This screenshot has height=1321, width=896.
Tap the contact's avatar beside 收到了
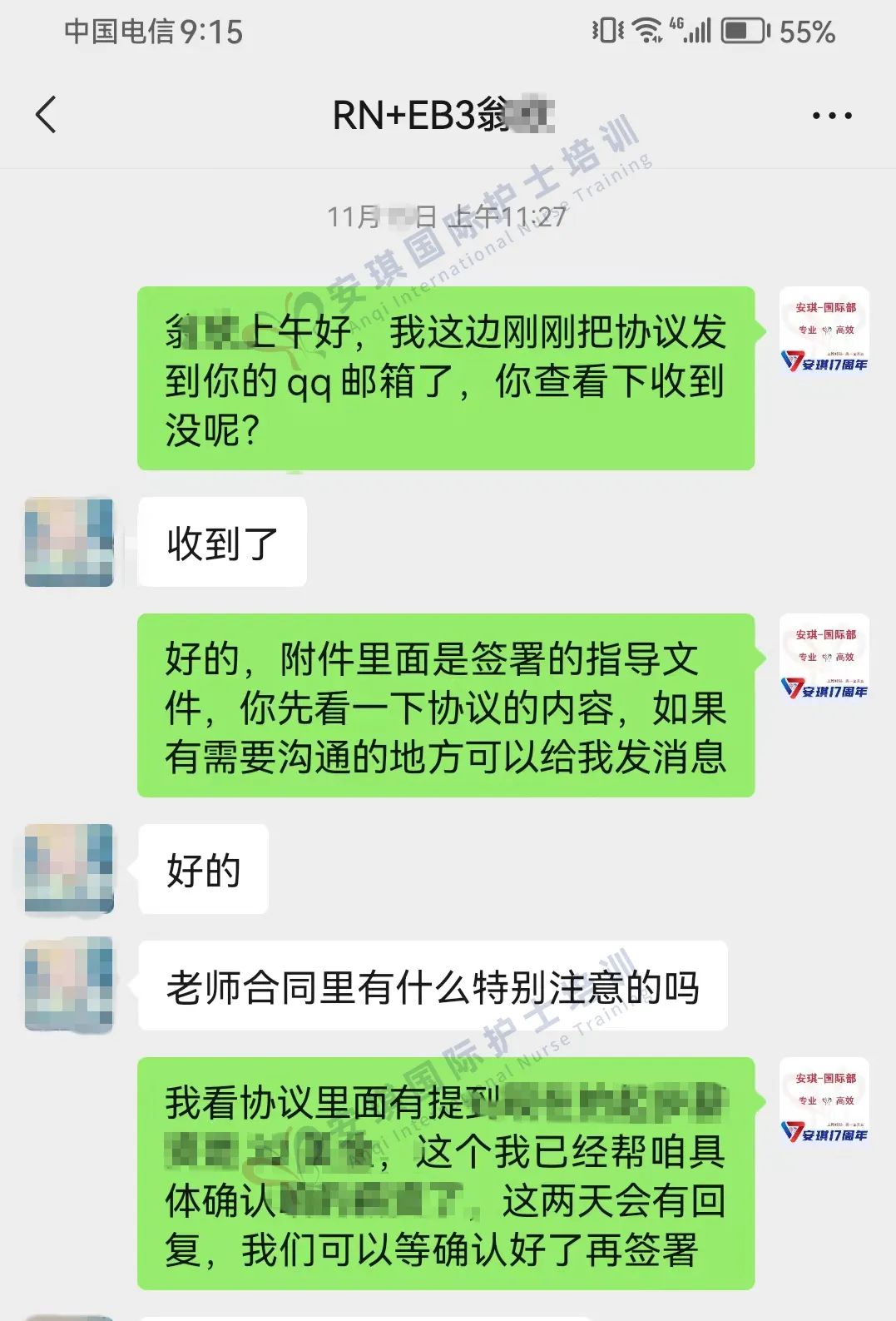tap(69, 542)
